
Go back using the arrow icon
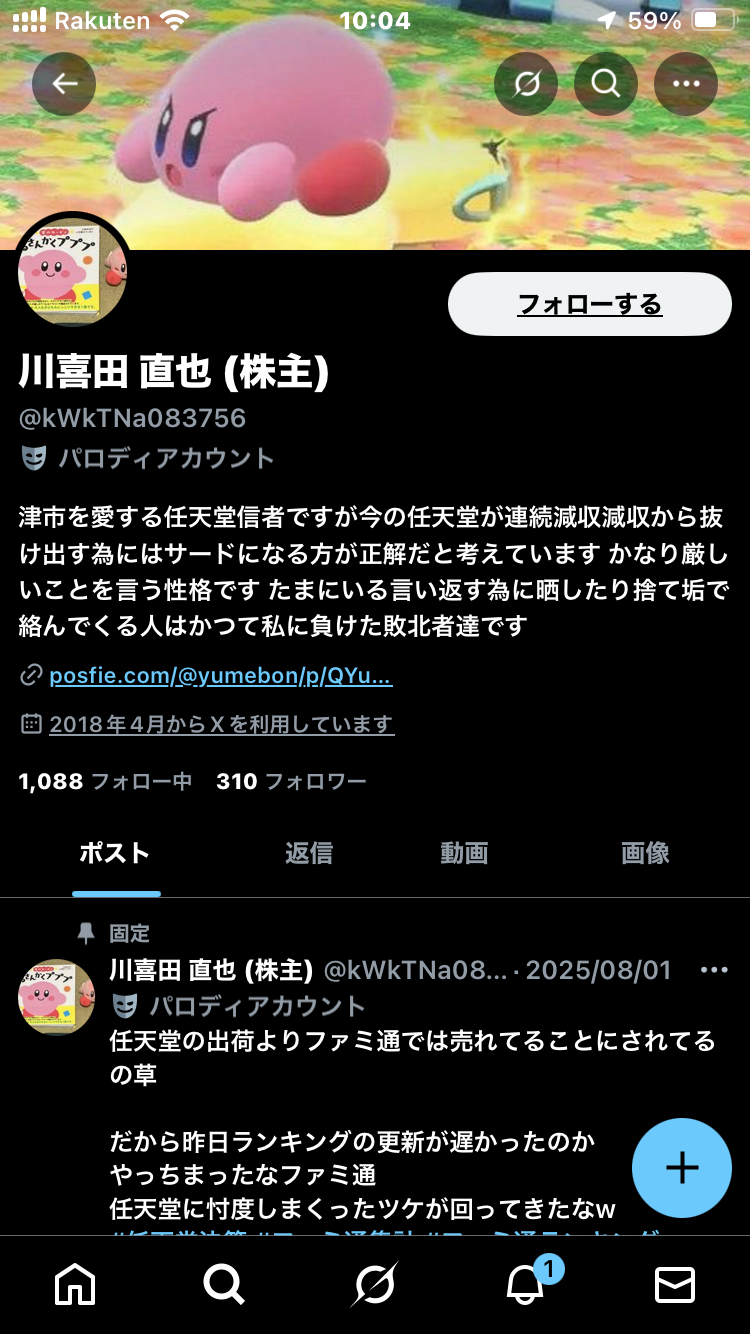(64, 84)
